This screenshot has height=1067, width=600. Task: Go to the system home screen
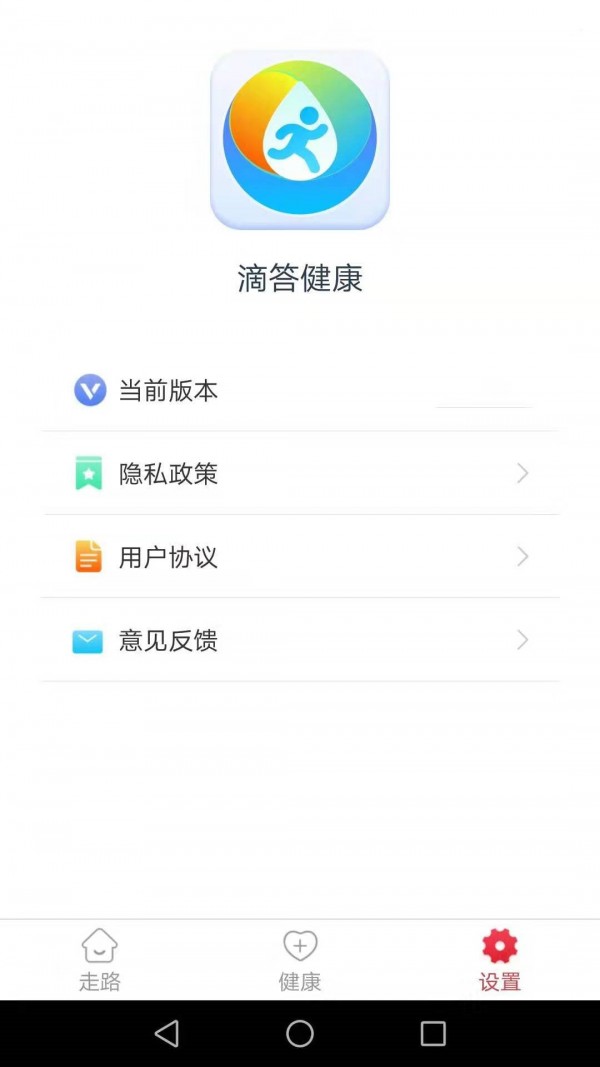(300, 1033)
